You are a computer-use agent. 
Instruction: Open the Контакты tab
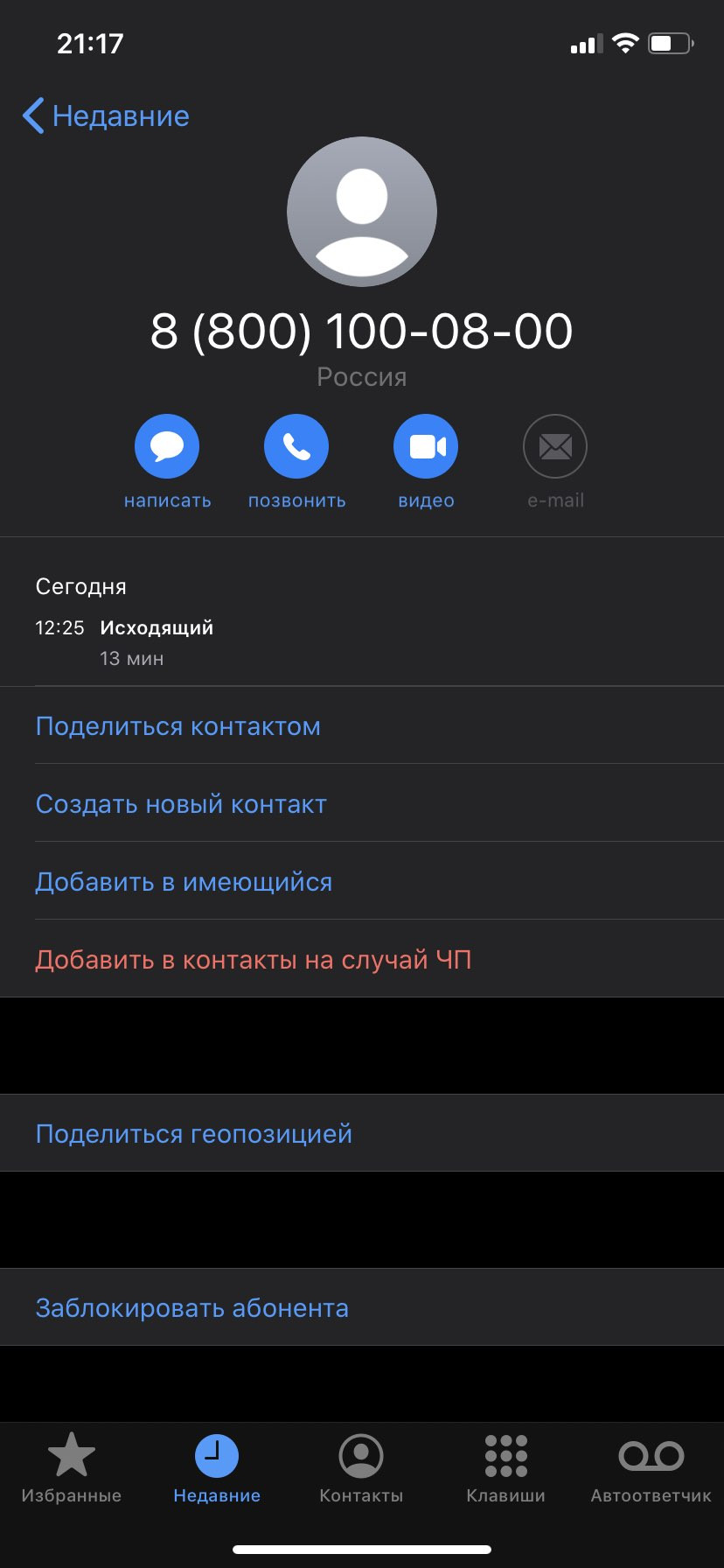(361, 1467)
